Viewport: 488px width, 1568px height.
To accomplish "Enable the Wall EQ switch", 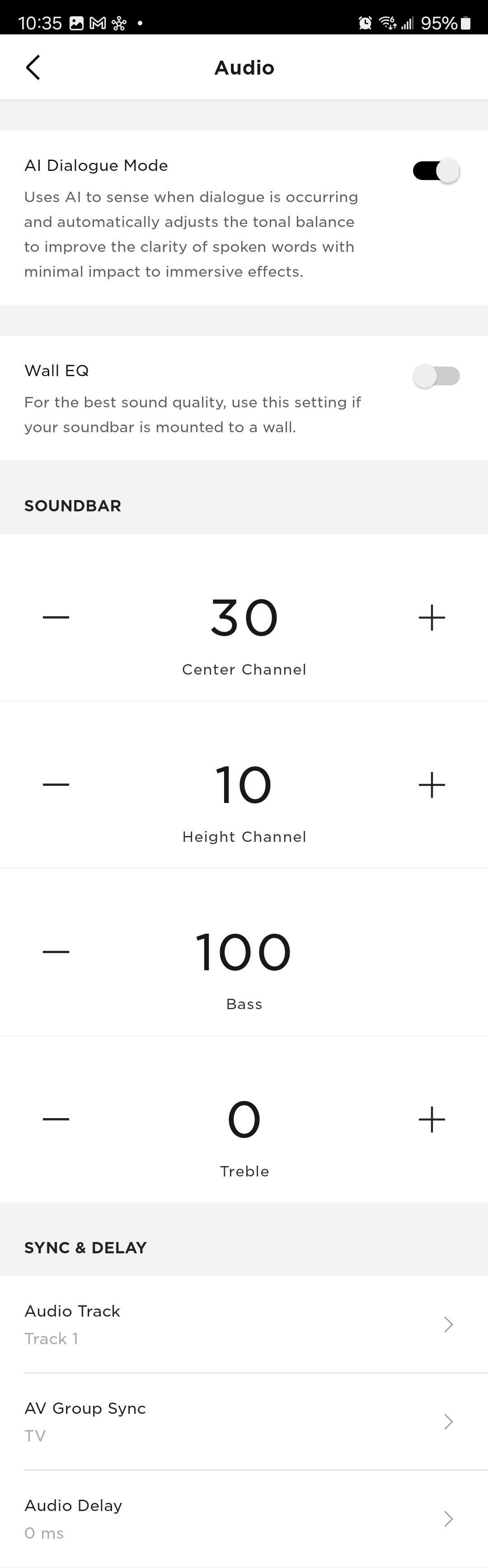I will pos(436,376).
